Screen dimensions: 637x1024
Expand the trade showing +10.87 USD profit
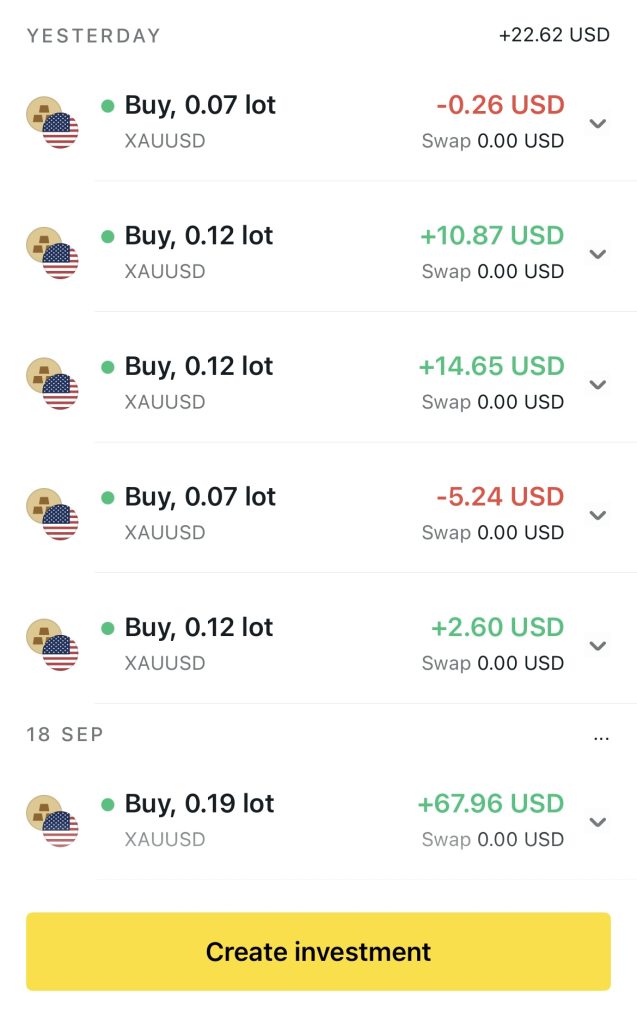tap(598, 254)
